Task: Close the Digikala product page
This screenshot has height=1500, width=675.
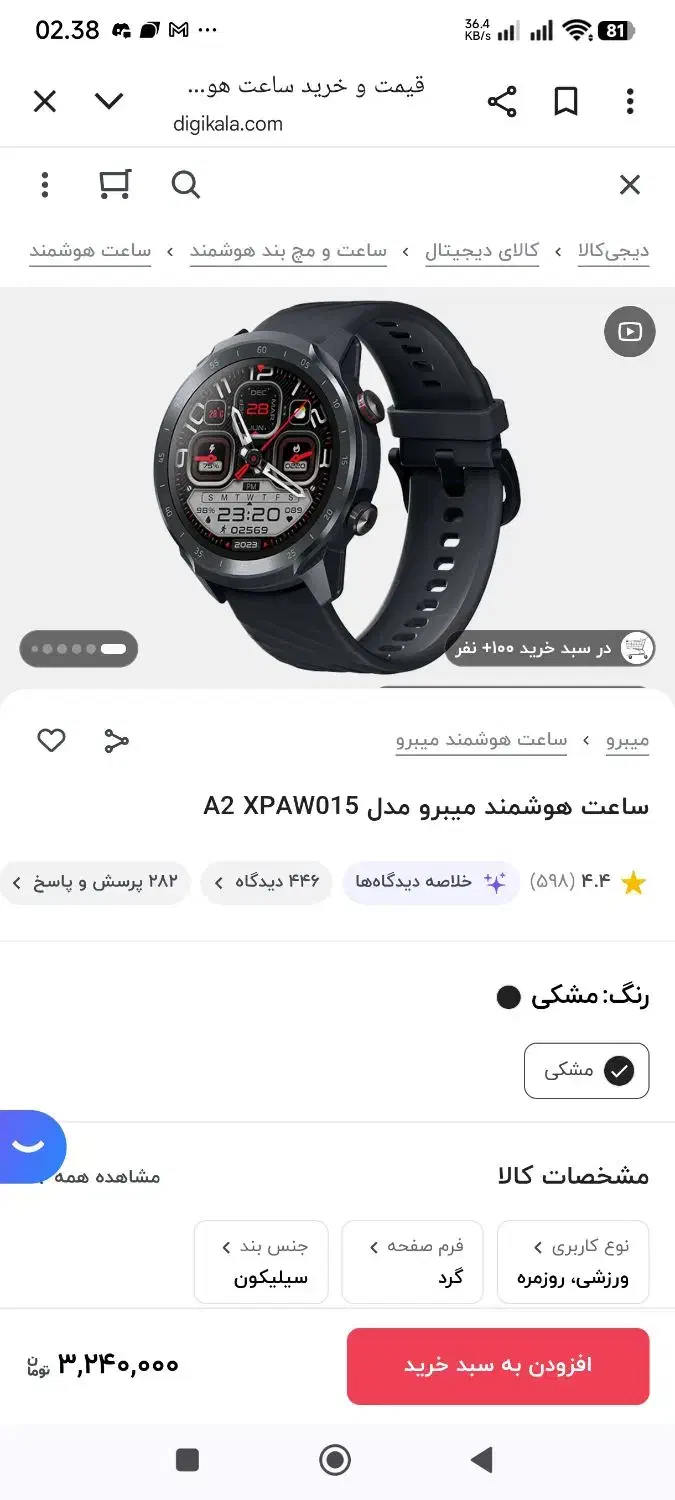Action: click(630, 185)
